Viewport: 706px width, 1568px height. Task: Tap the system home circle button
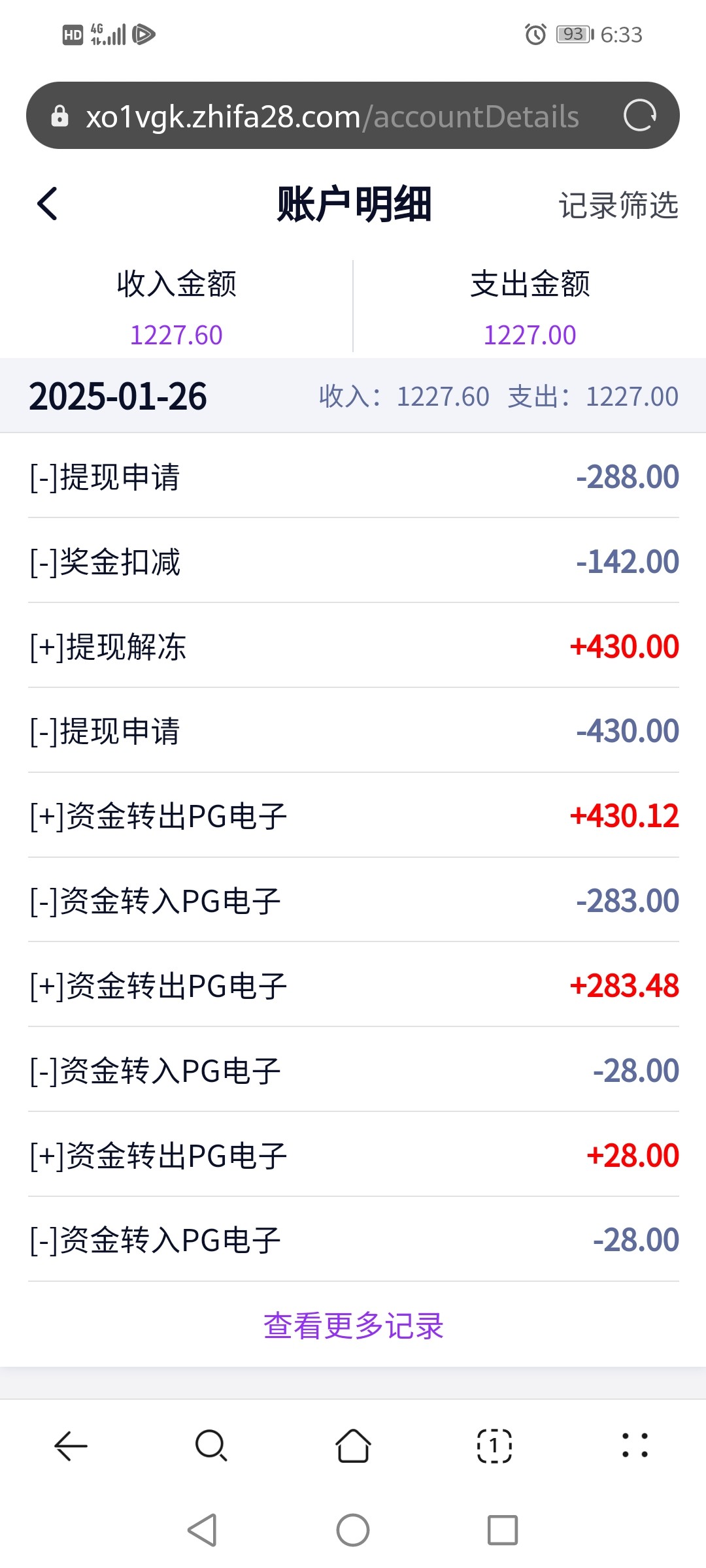(x=353, y=1530)
